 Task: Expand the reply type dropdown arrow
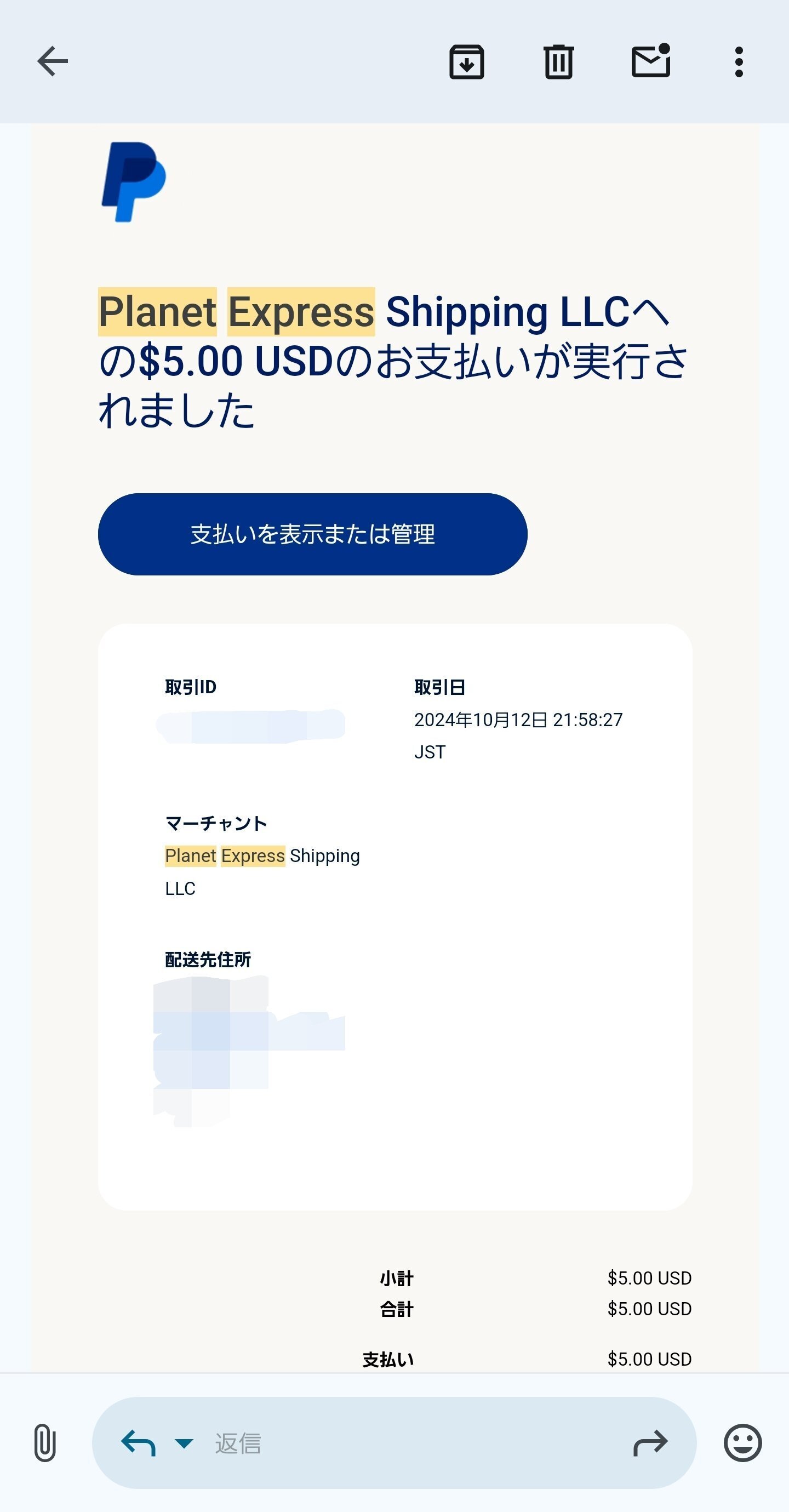[184, 1443]
